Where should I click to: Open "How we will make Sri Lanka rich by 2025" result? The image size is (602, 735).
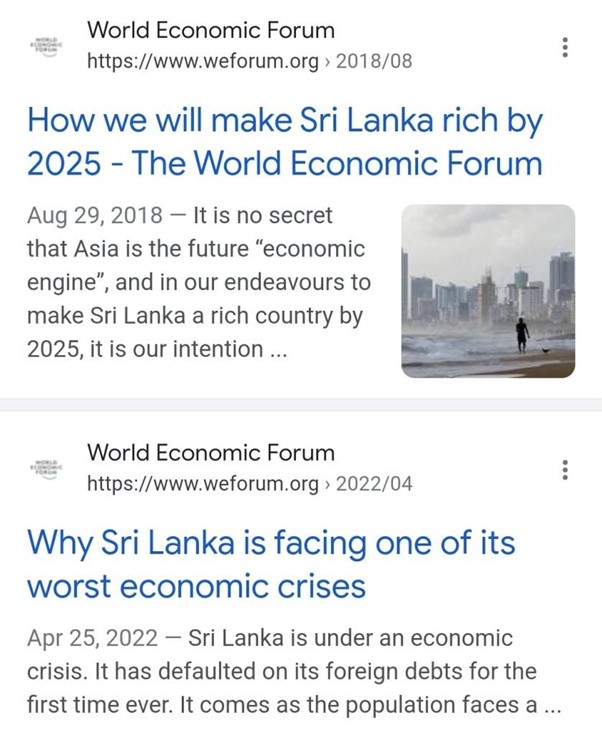pyautogui.click(x=284, y=142)
